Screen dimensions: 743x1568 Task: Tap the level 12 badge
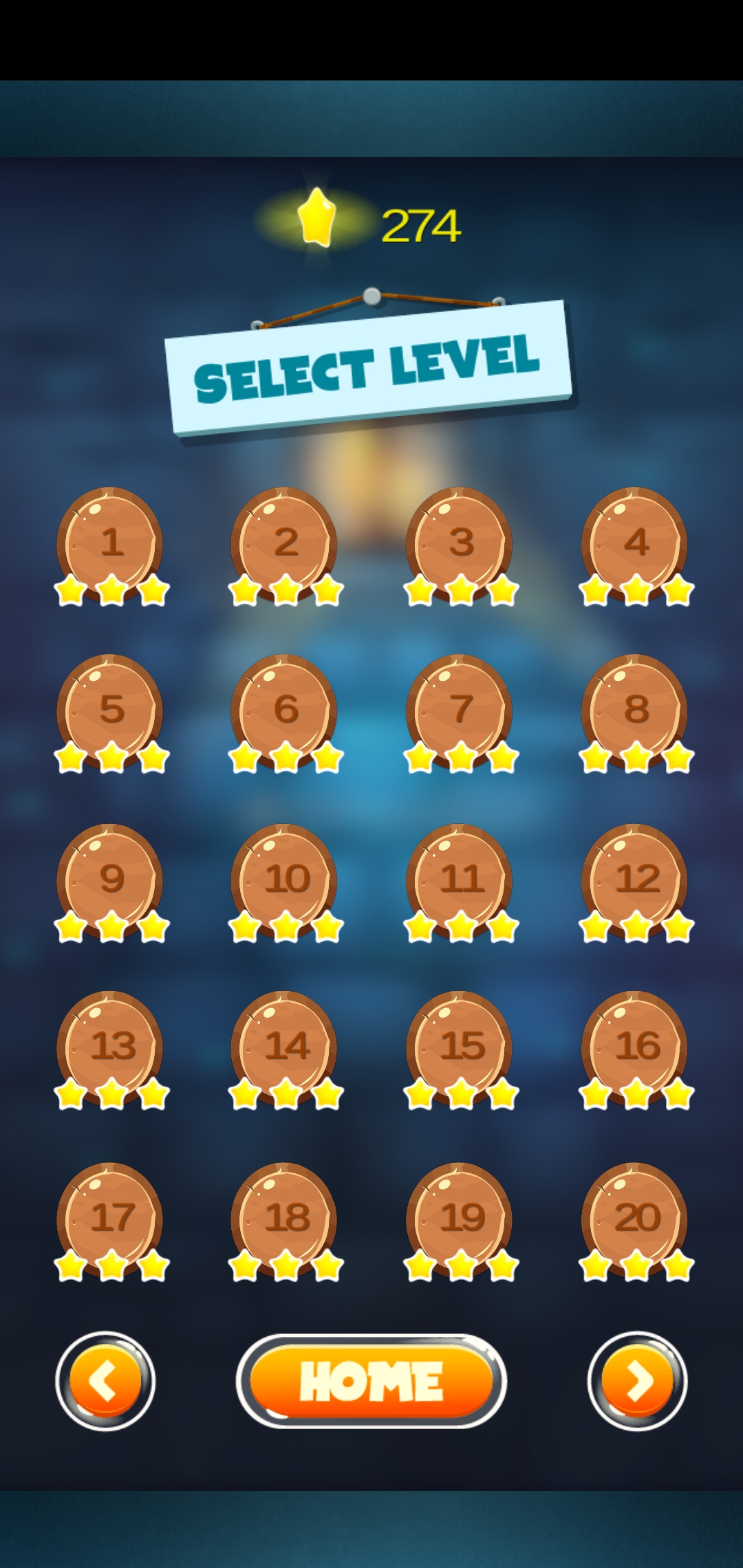click(635, 880)
